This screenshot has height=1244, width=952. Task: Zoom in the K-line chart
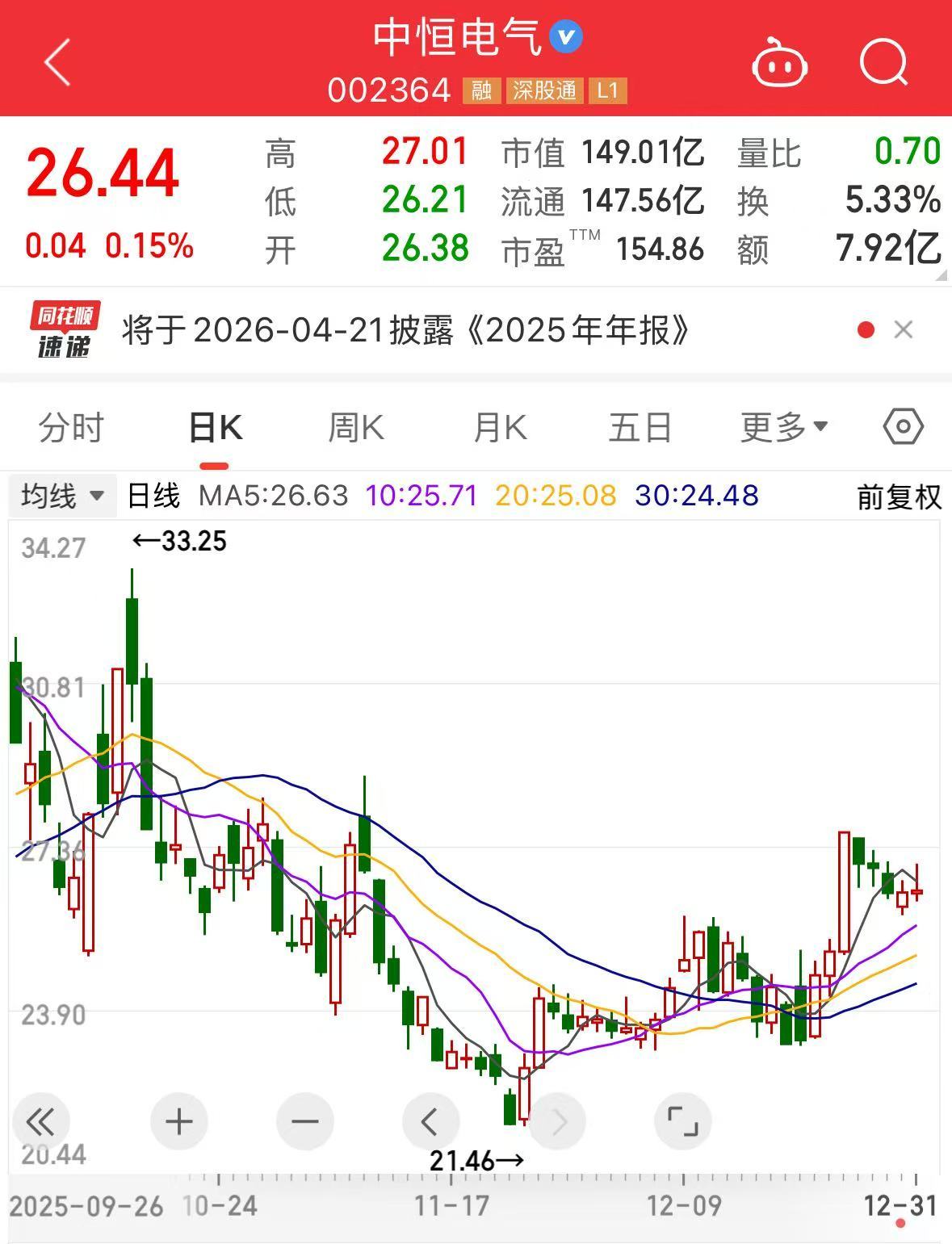178,1121
